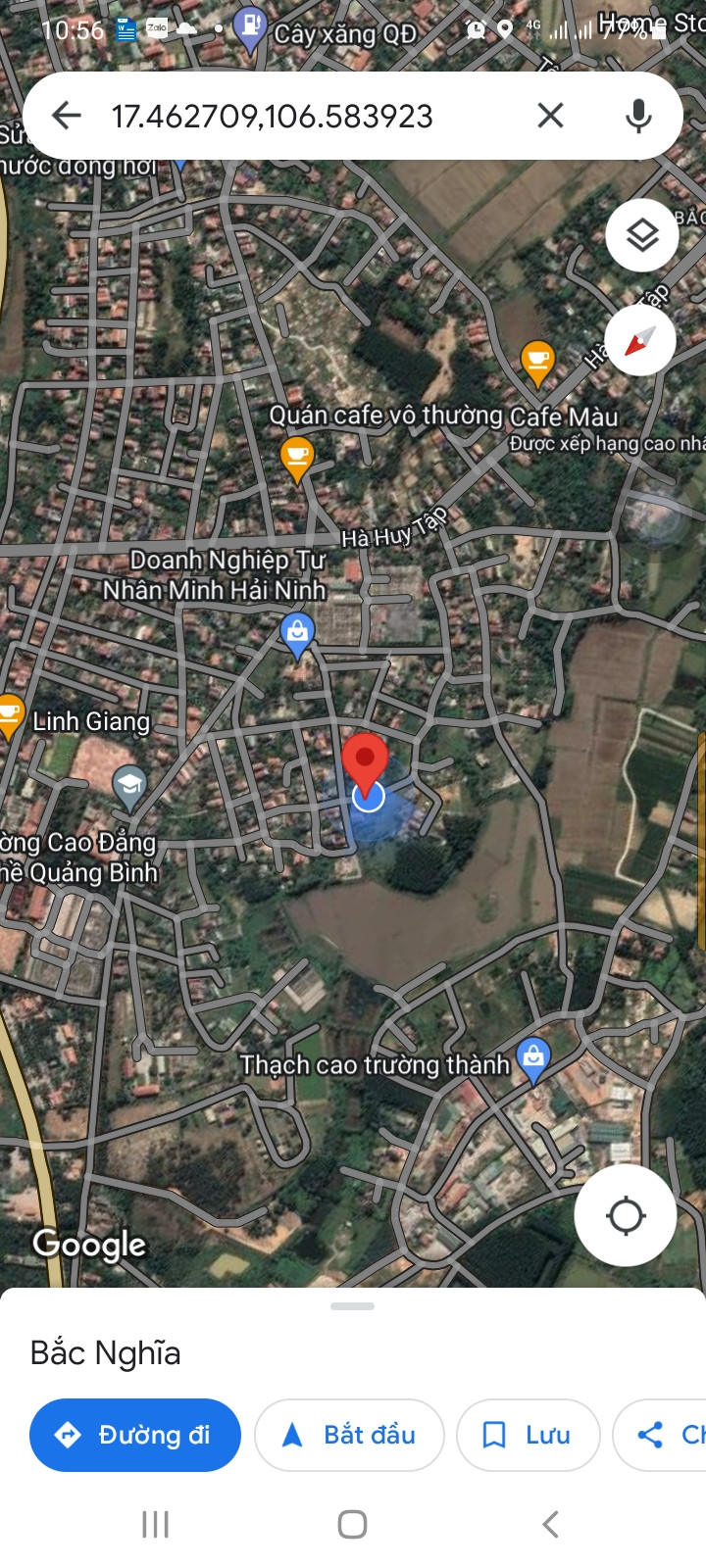706x1568 pixels.
Task: Open the Cây xăng QĐ gas station pin
Action: click(x=251, y=29)
